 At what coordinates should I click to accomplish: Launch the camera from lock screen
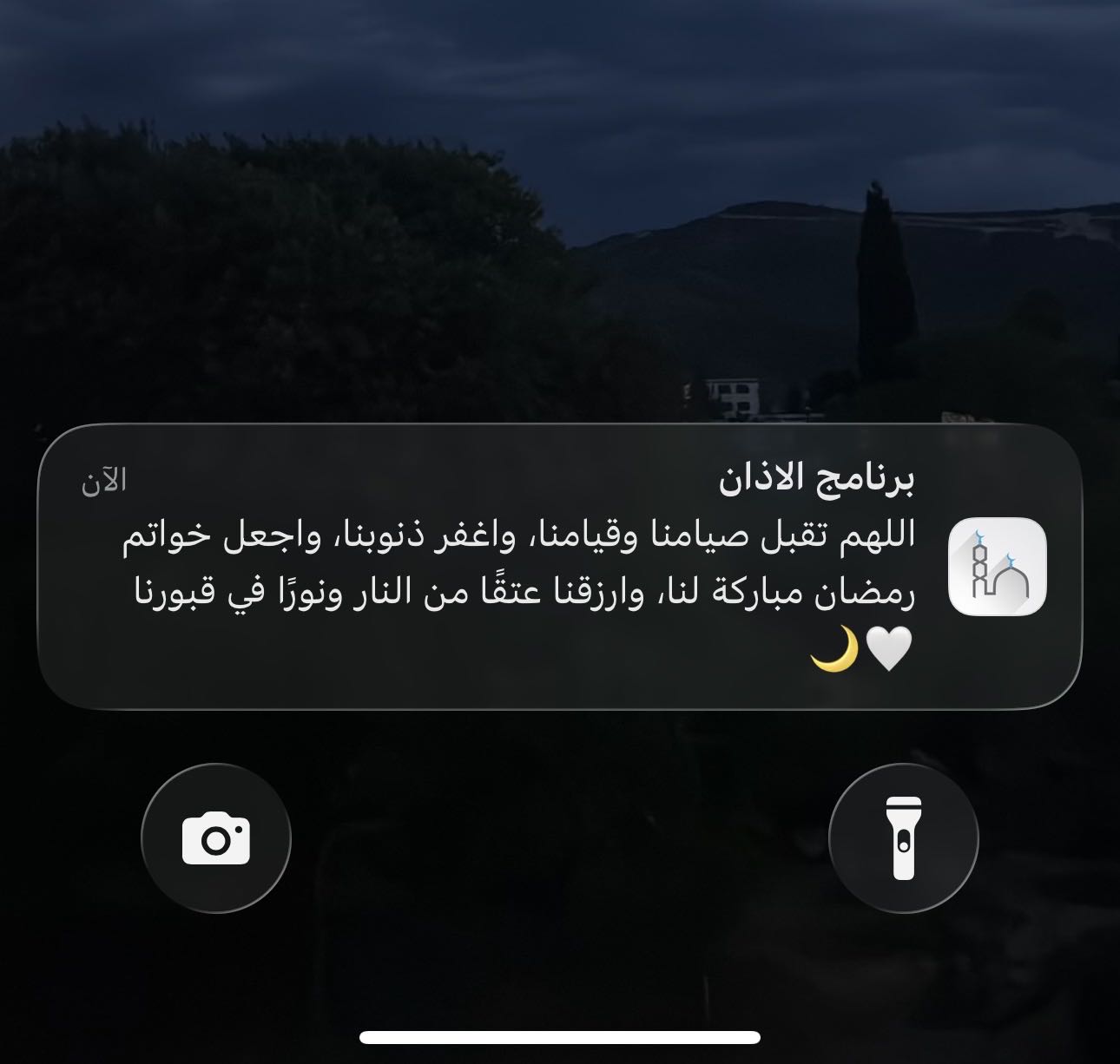coord(215,838)
